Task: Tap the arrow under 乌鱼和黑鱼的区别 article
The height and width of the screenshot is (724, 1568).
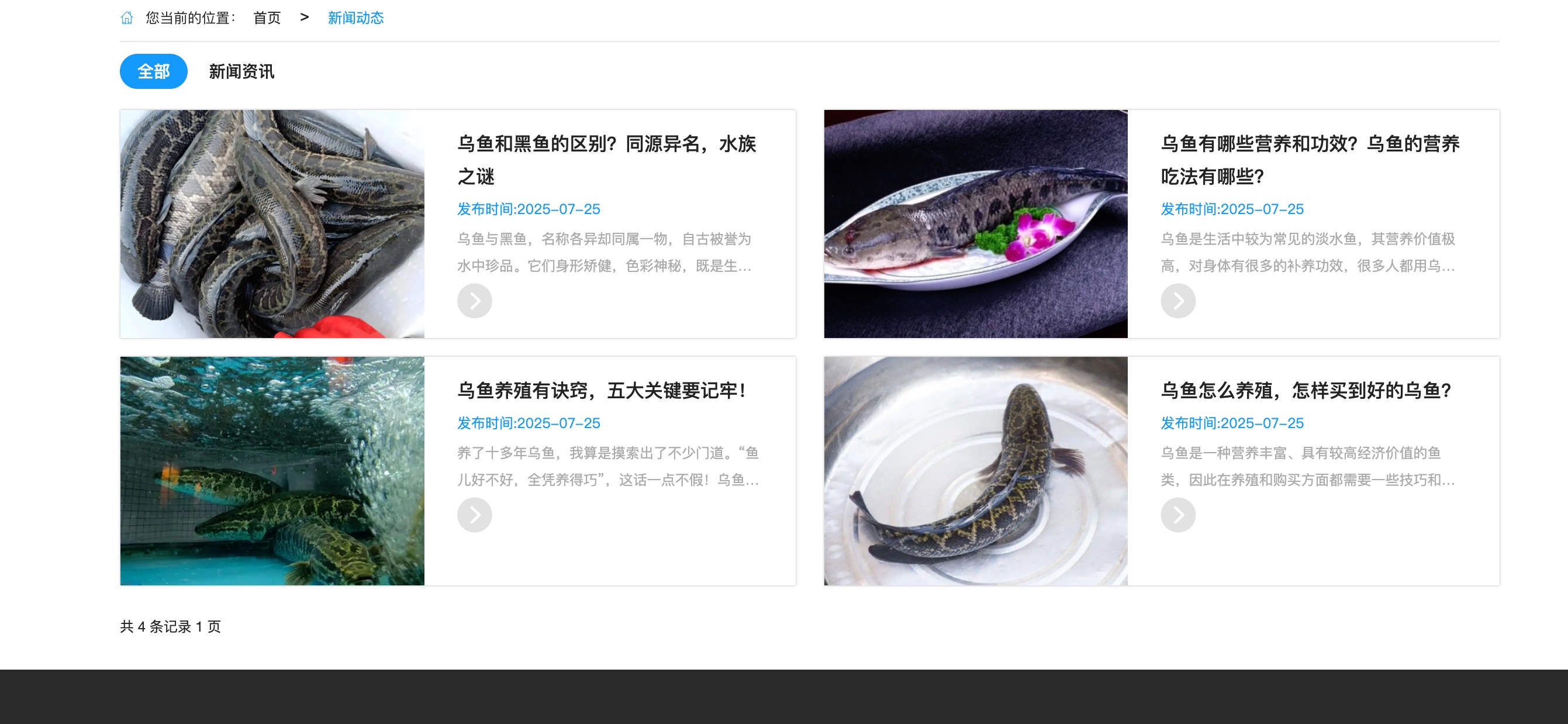Action: coord(475,301)
